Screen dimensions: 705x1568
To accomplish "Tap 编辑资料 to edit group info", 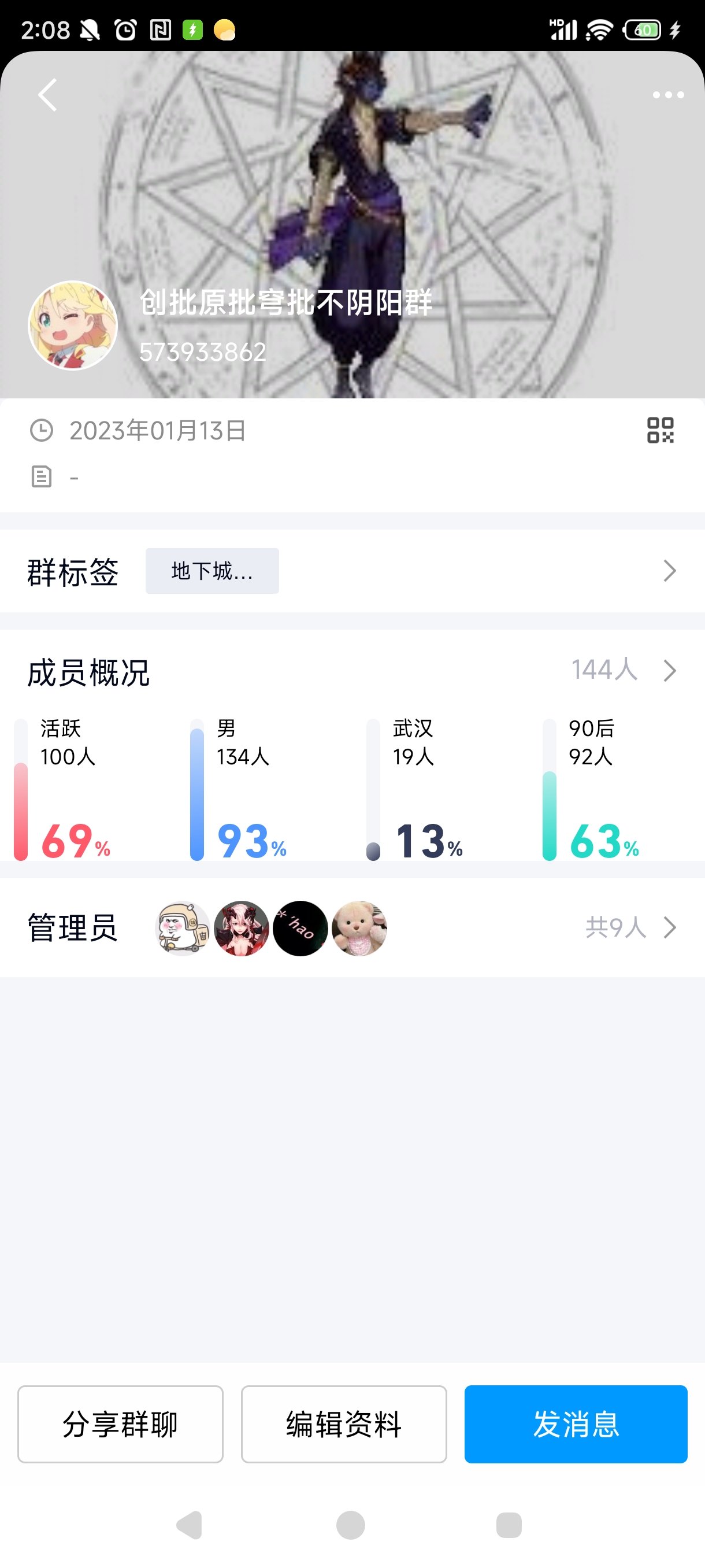I will click(344, 1425).
